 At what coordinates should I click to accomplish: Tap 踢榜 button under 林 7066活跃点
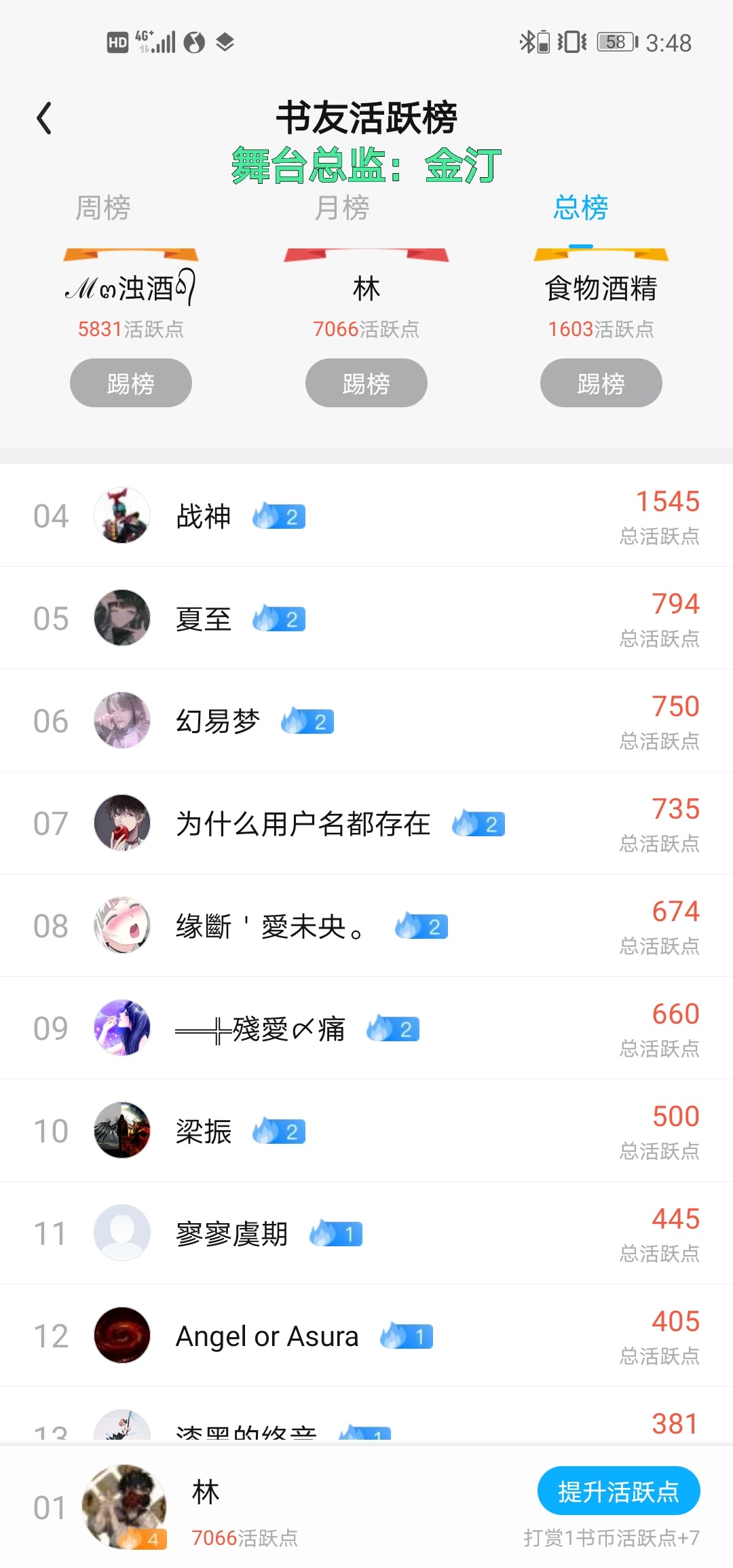pos(366,383)
